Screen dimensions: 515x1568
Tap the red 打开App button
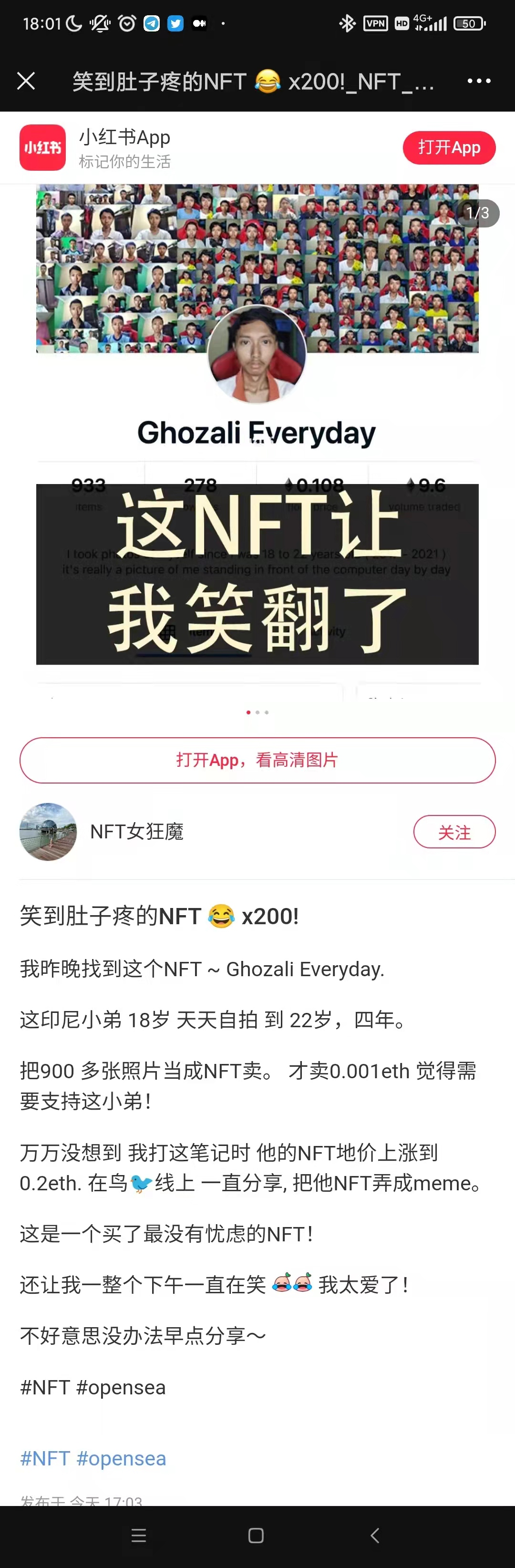[449, 147]
